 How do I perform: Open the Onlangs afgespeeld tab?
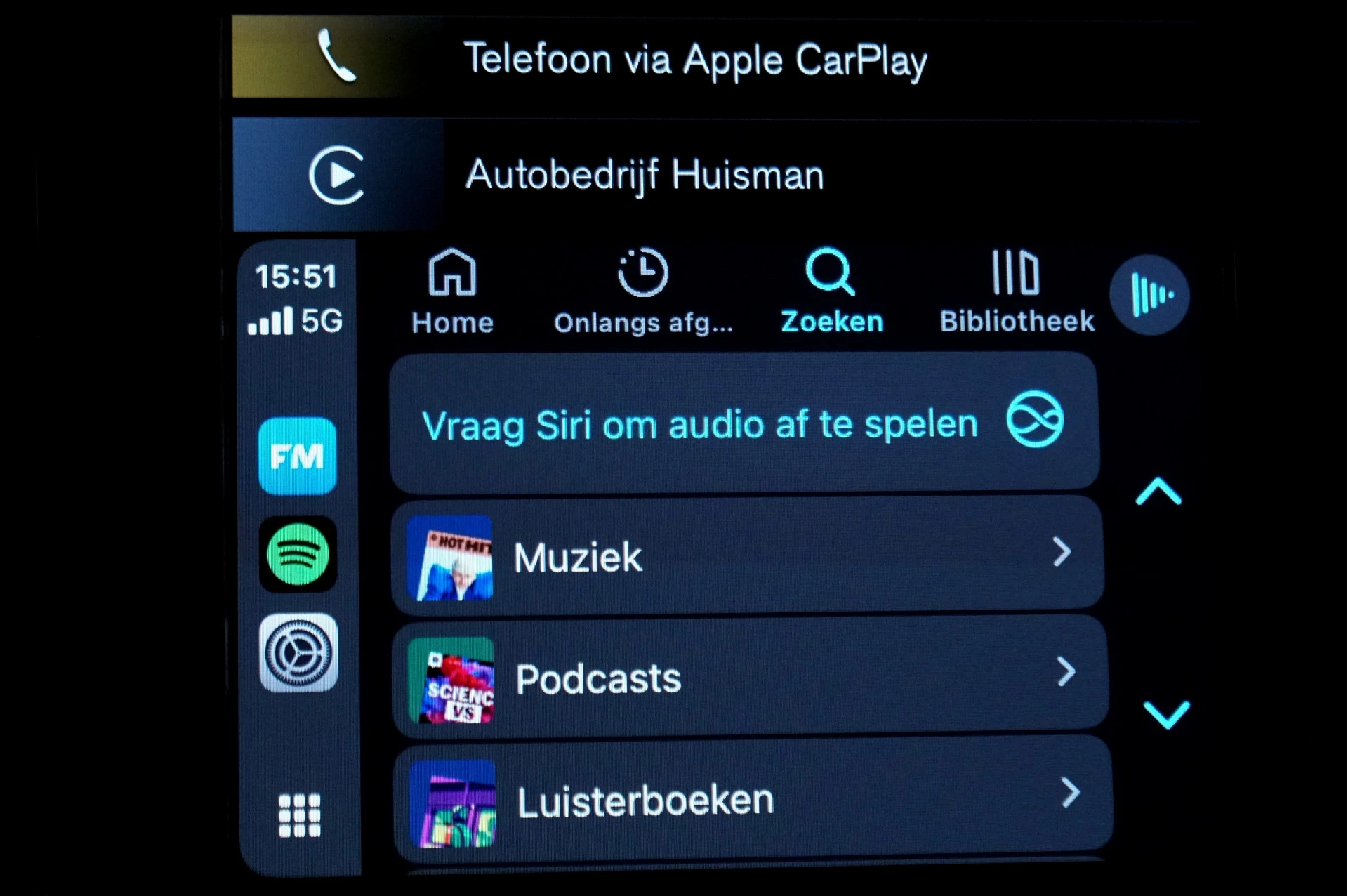[643, 291]
